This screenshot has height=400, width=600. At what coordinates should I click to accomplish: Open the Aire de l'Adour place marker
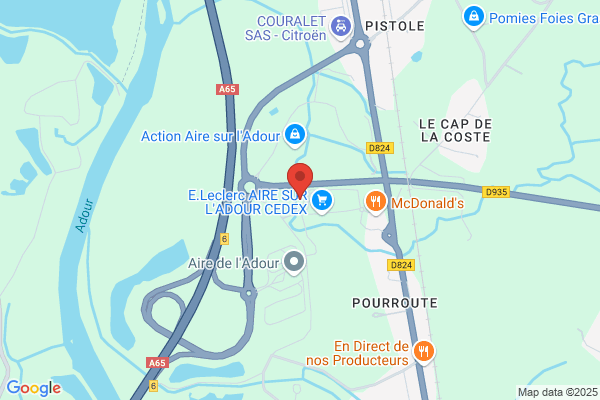(294, 263)
